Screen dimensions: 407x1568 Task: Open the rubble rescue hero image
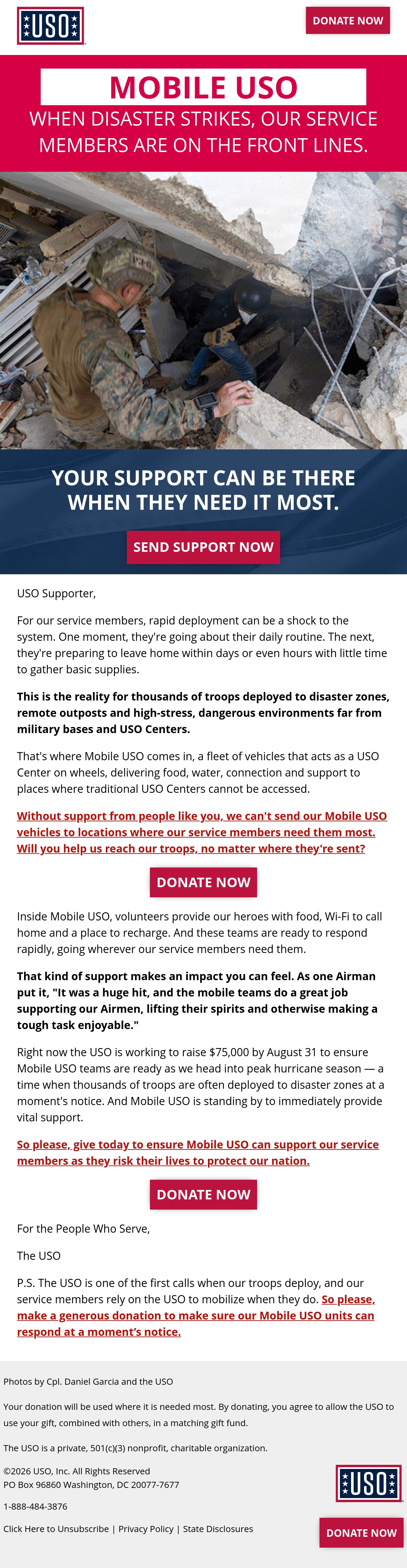pyautogui.click(x=203, y=311)
